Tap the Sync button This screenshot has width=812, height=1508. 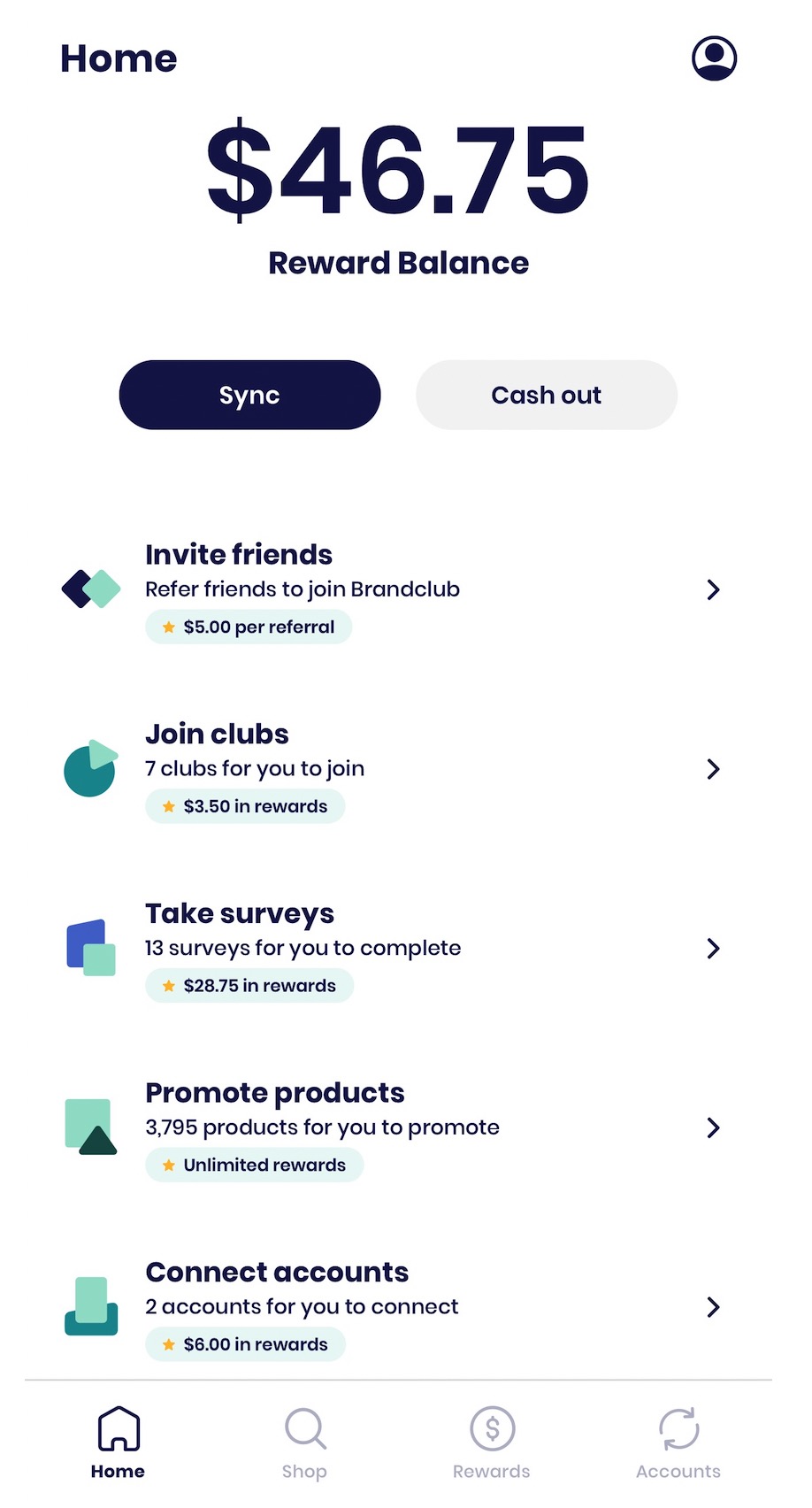pos(249,395)
